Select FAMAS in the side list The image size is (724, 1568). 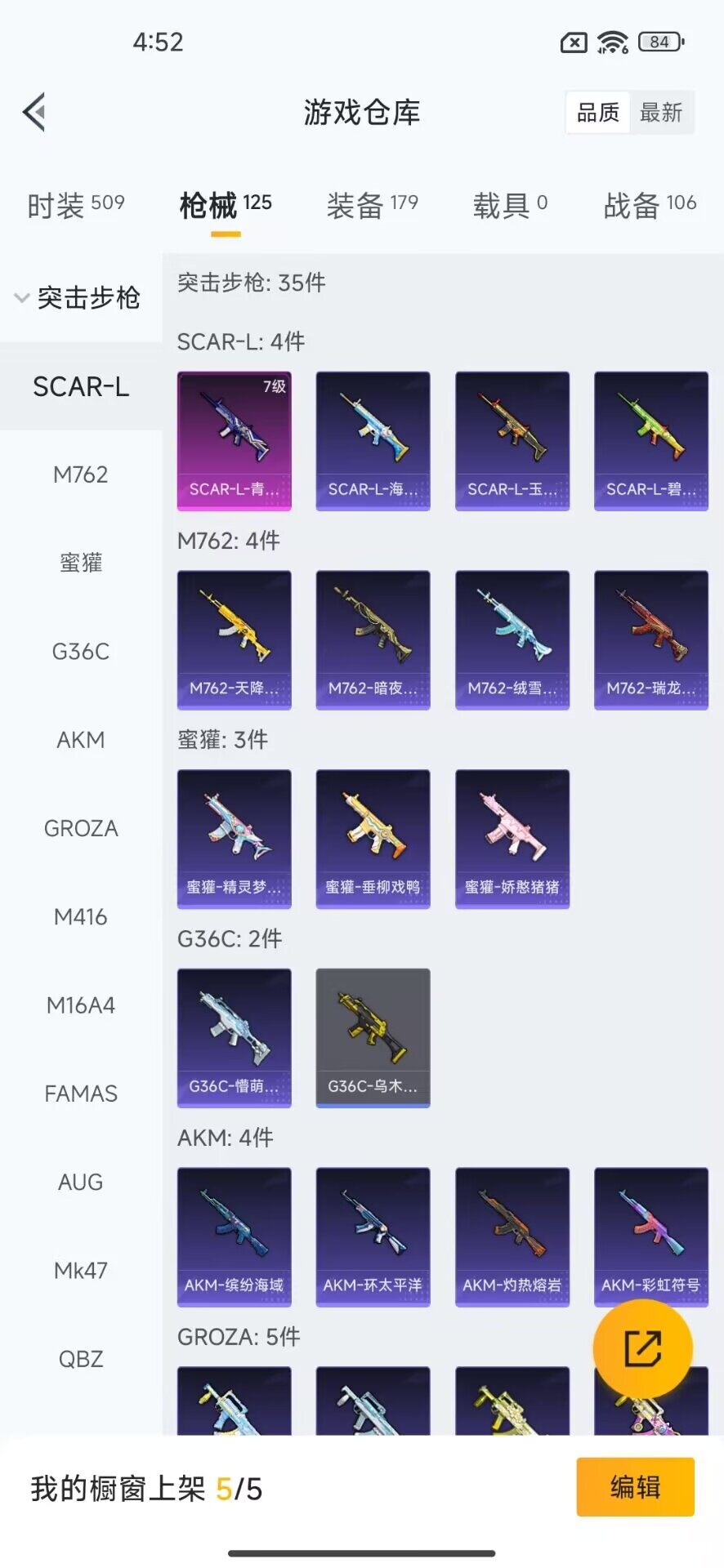(80, 1094)
